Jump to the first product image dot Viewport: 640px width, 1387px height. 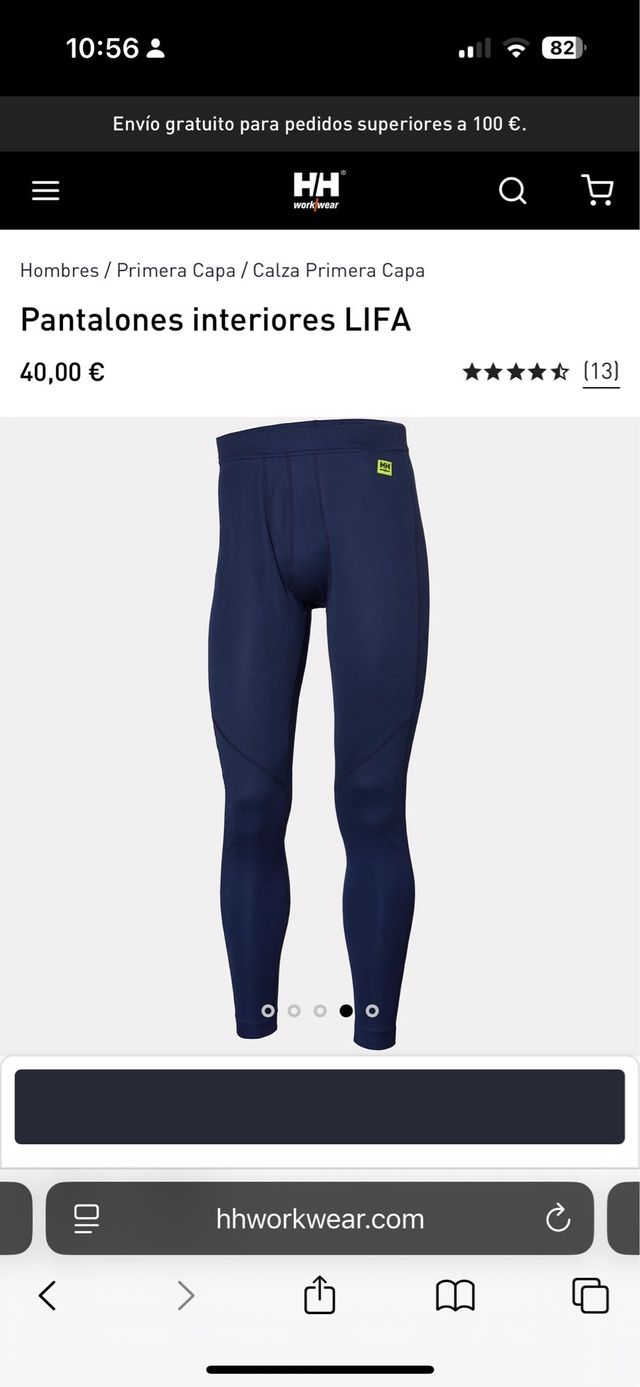coord(268,1010)
